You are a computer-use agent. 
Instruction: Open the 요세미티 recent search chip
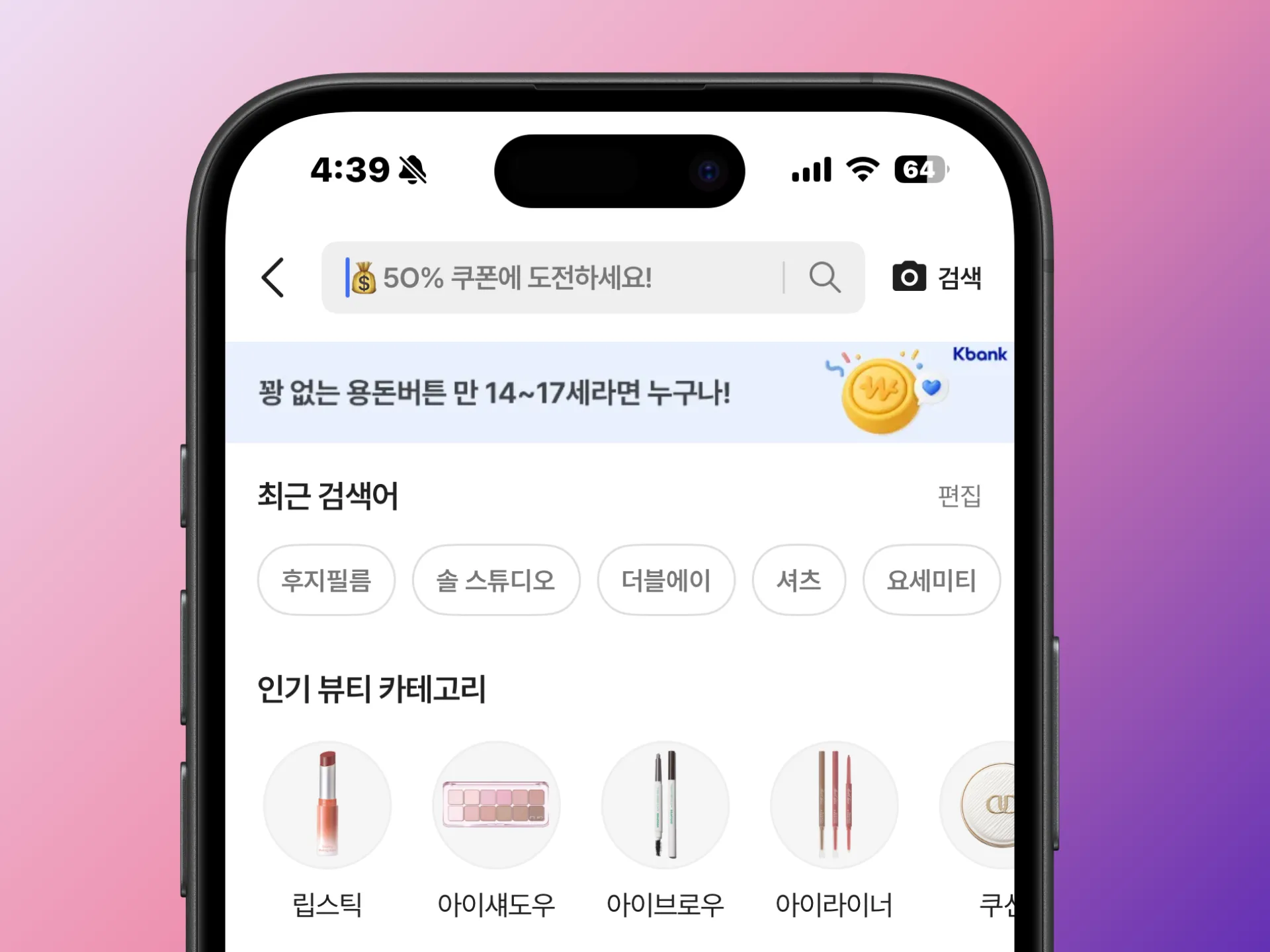coord(931,580)
